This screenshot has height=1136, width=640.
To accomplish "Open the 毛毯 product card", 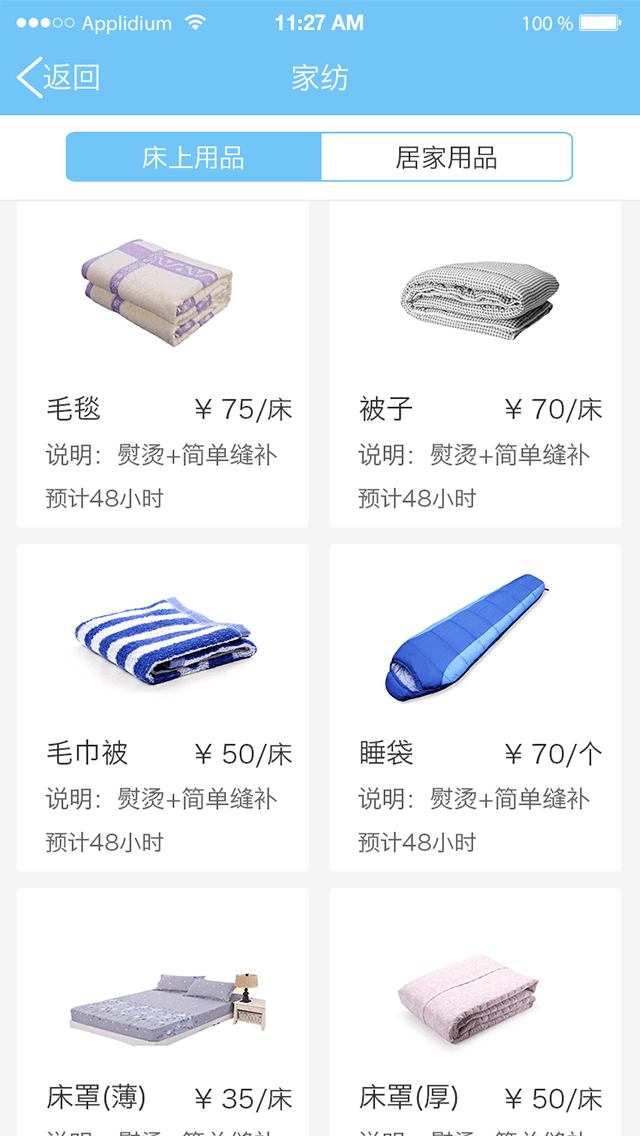I will 162,364.
